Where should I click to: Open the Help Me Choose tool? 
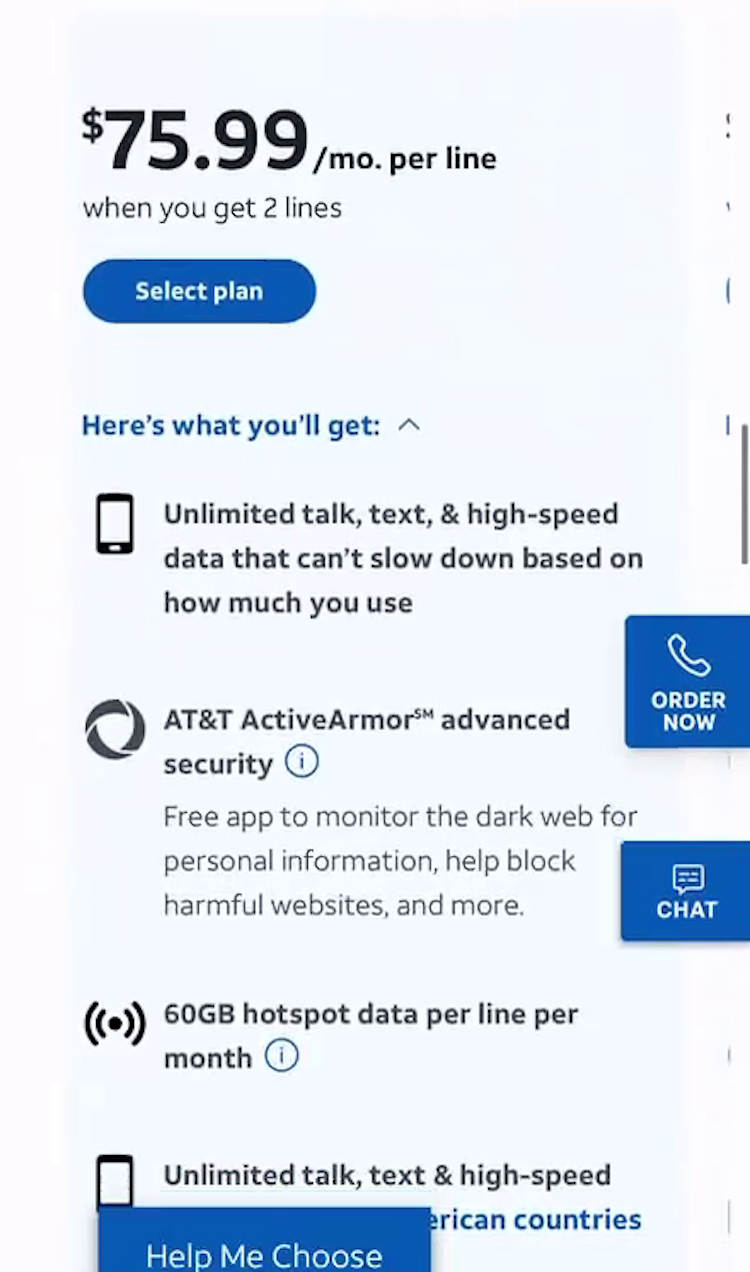tap(264, 1250)
